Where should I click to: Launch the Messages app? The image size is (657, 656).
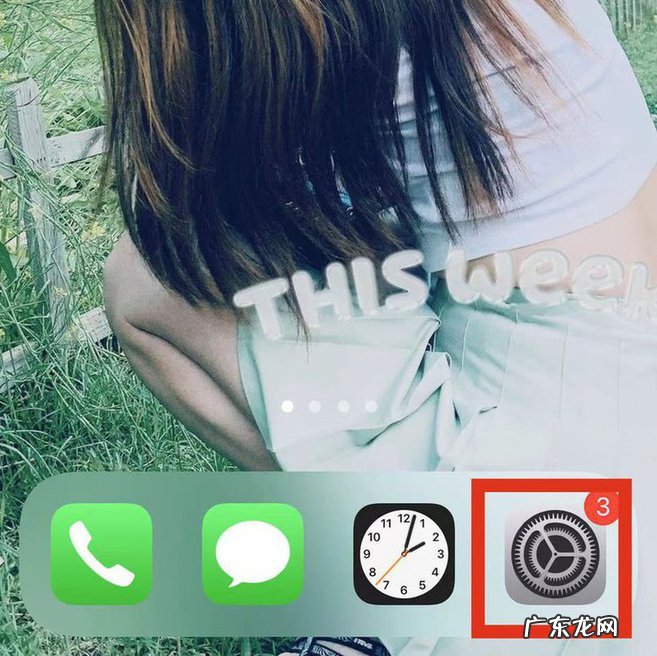click(252, 553)
